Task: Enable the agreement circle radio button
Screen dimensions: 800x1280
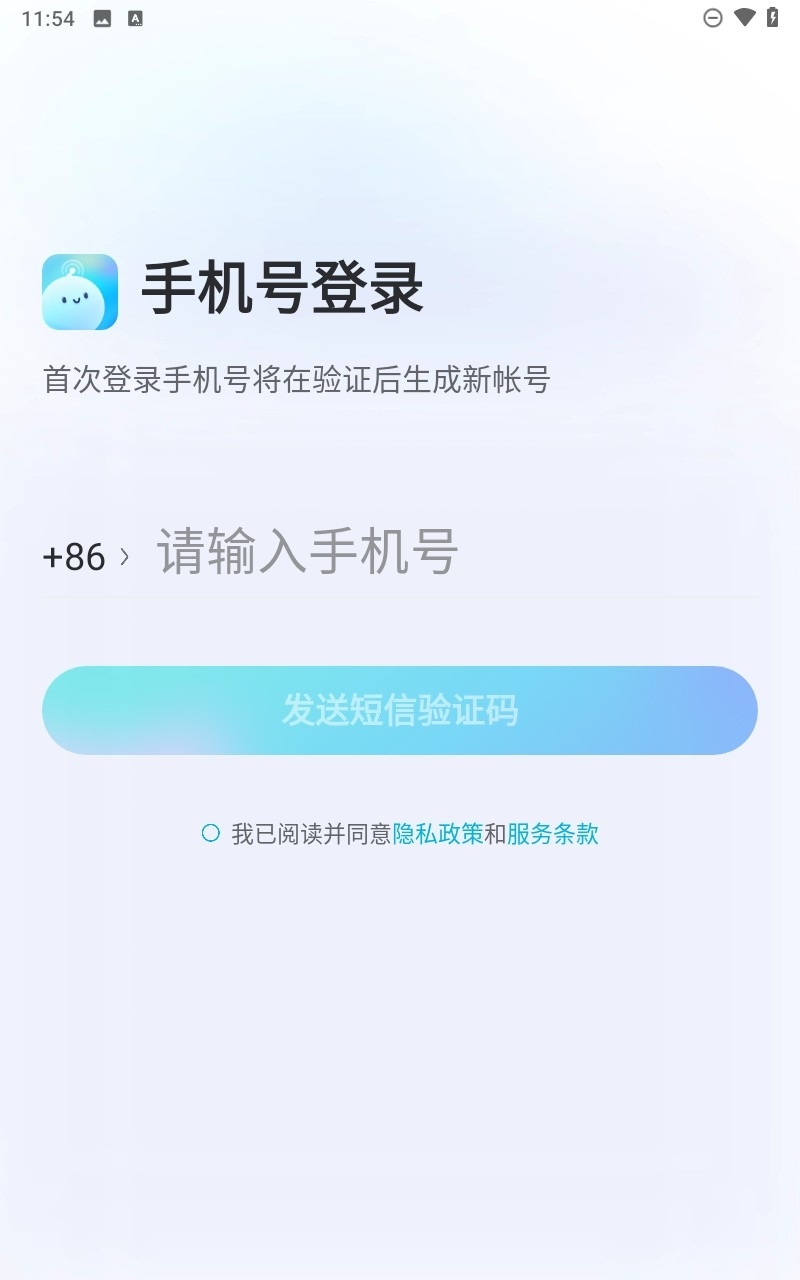Action: coord(211,832)
